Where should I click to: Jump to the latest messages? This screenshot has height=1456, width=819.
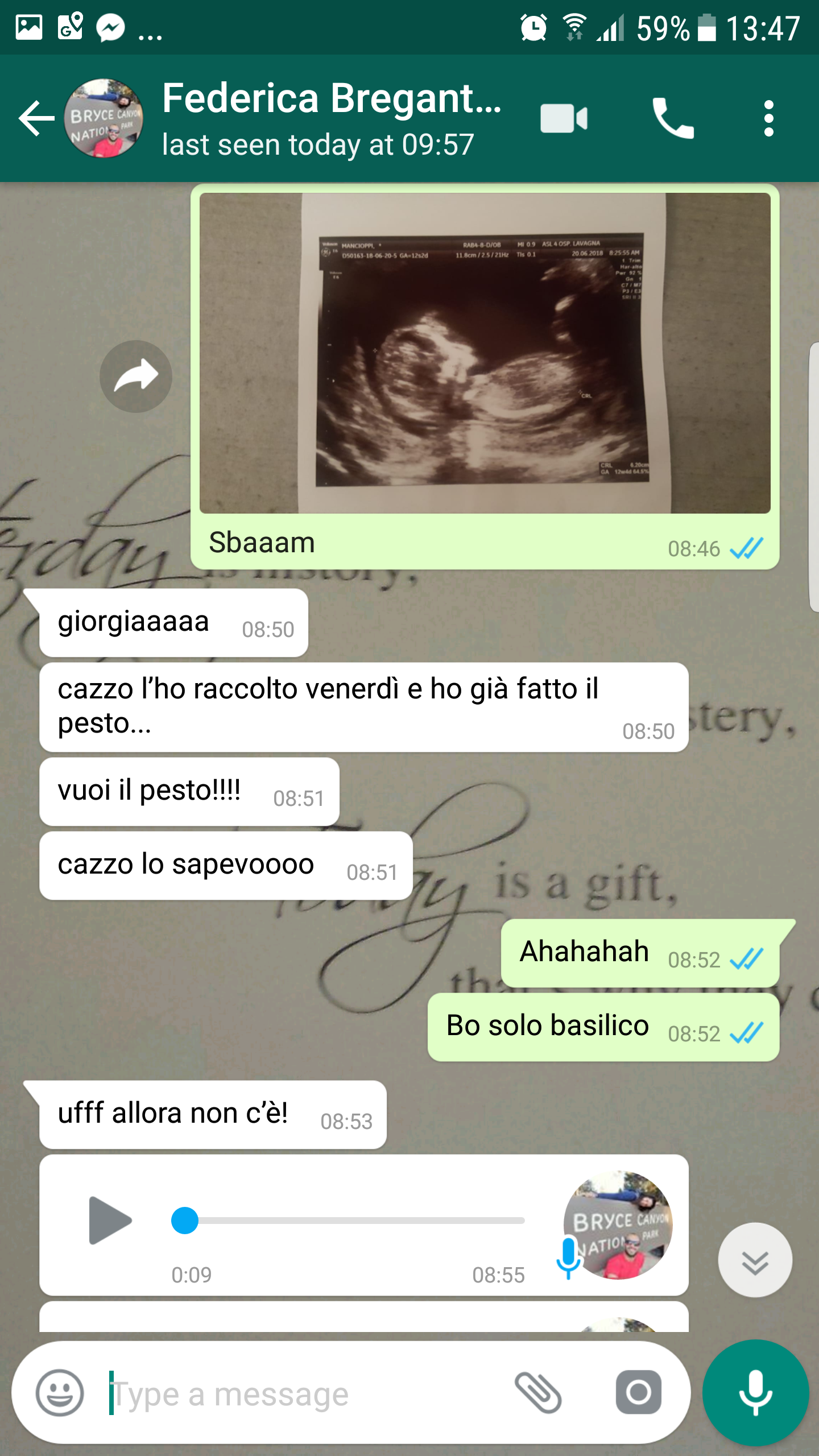coord(755,1259)
